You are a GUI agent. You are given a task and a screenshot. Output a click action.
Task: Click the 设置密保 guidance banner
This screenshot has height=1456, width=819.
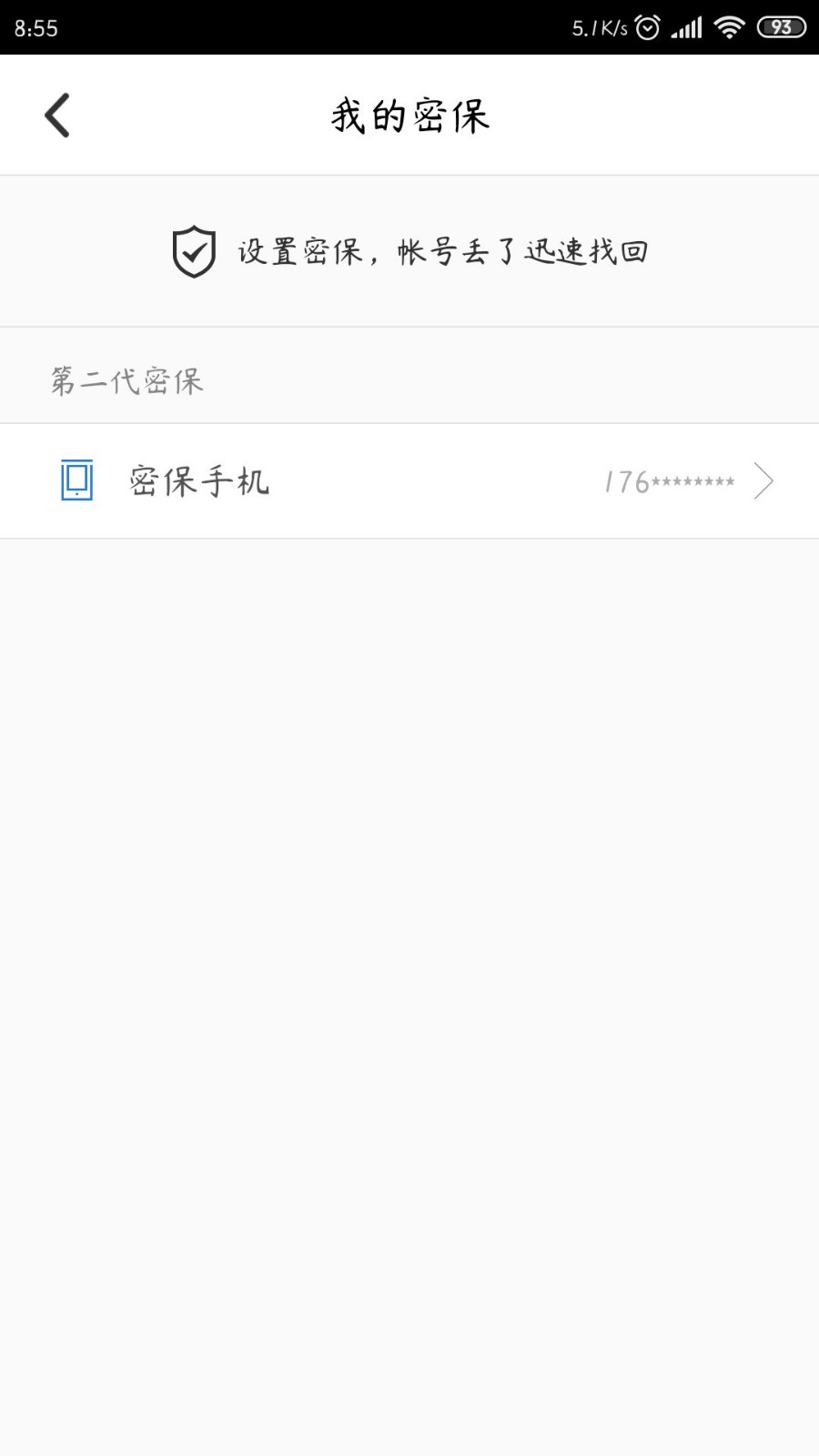tap(409, 251)
